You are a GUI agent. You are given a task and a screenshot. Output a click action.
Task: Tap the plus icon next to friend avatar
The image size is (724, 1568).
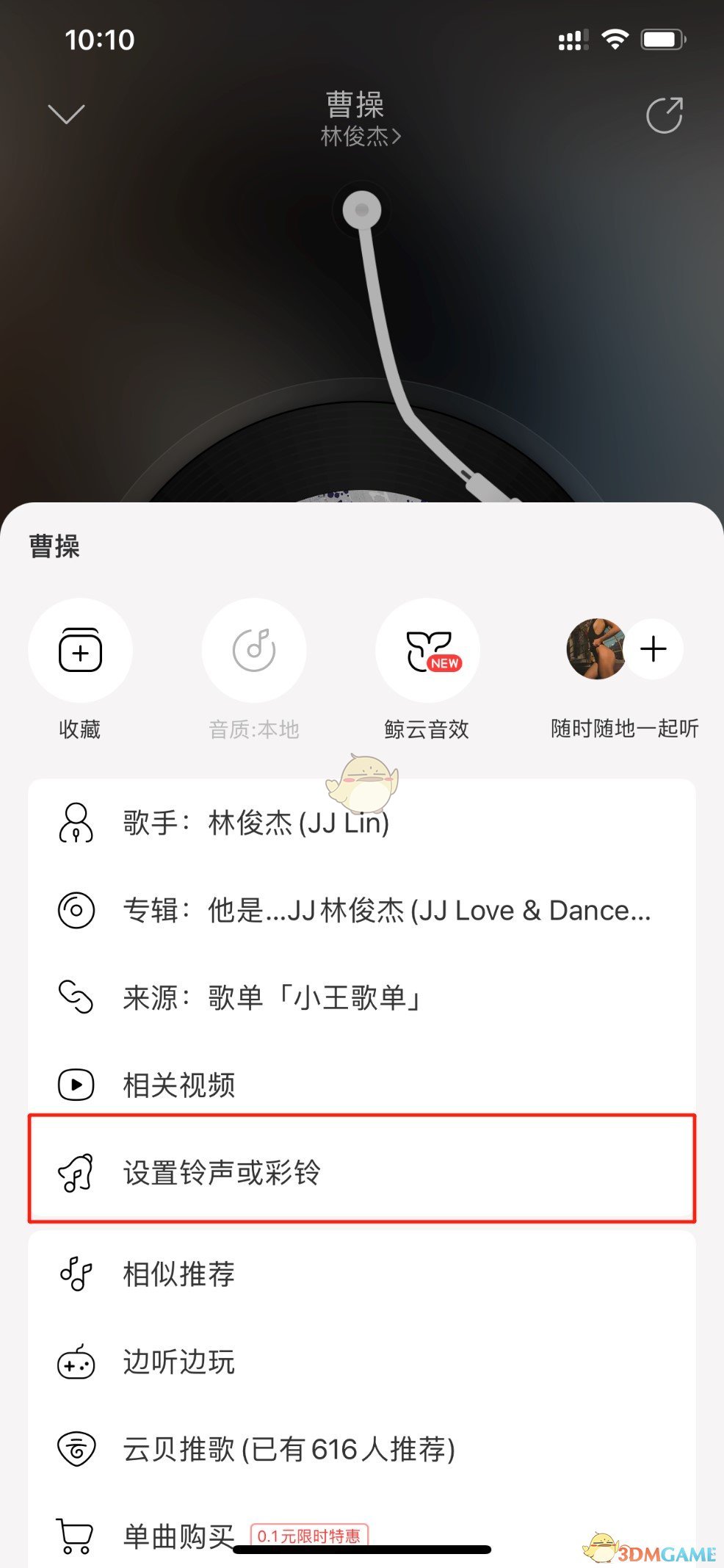pos(653,648)
